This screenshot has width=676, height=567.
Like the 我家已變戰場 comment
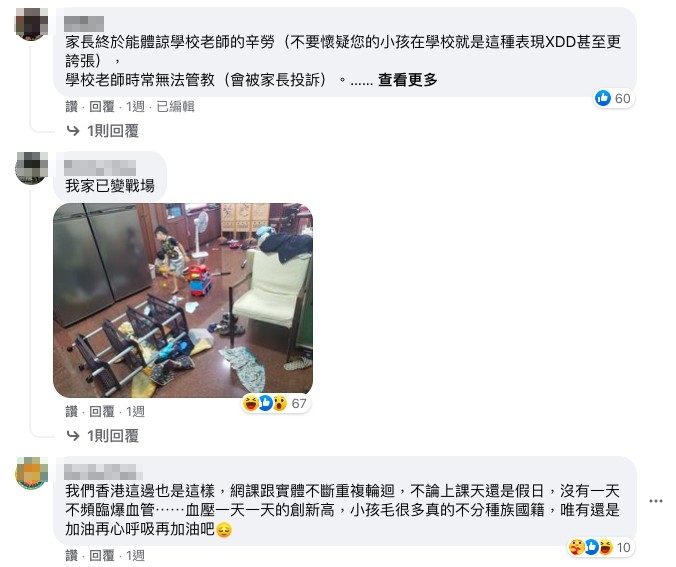click(71, 411)
